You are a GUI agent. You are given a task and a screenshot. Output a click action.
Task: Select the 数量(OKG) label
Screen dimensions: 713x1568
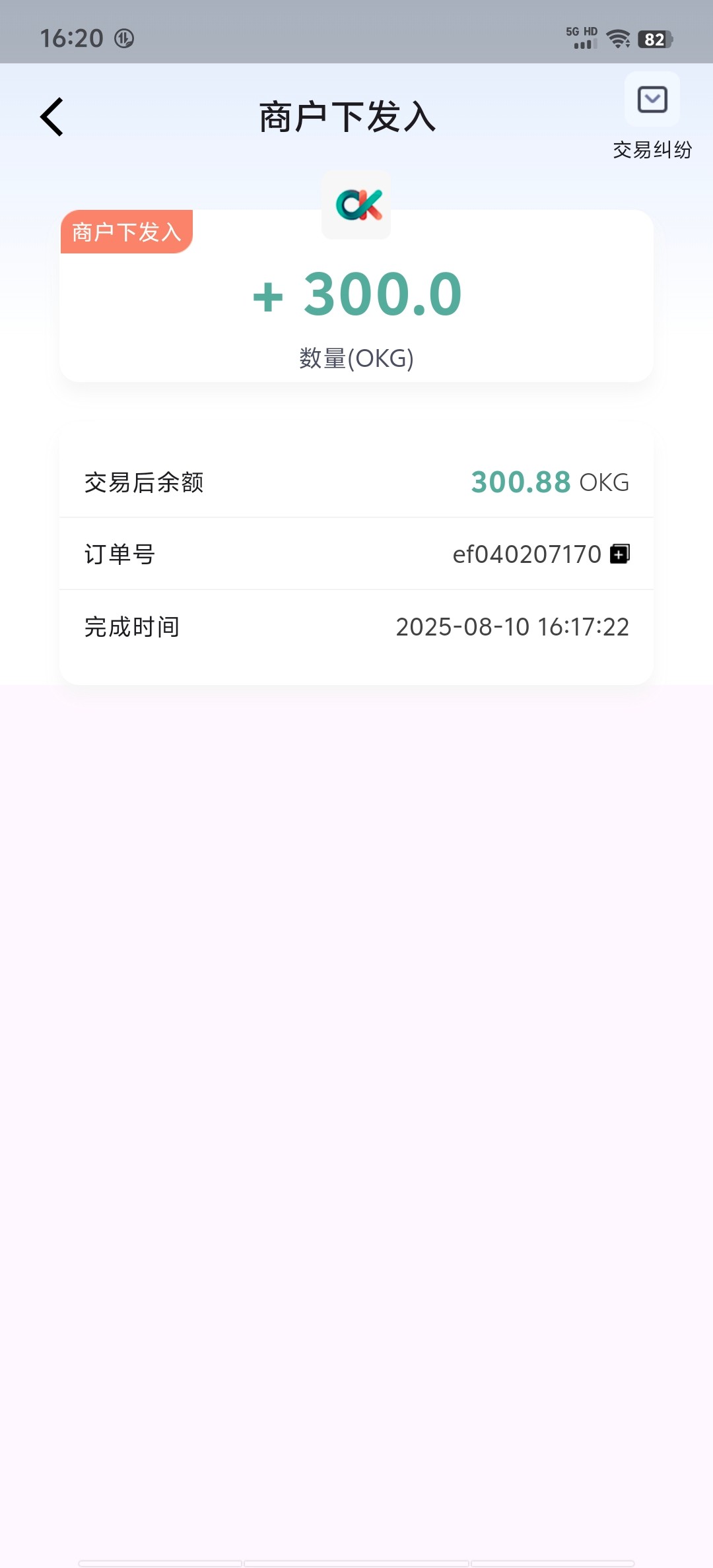coord(356,359)
